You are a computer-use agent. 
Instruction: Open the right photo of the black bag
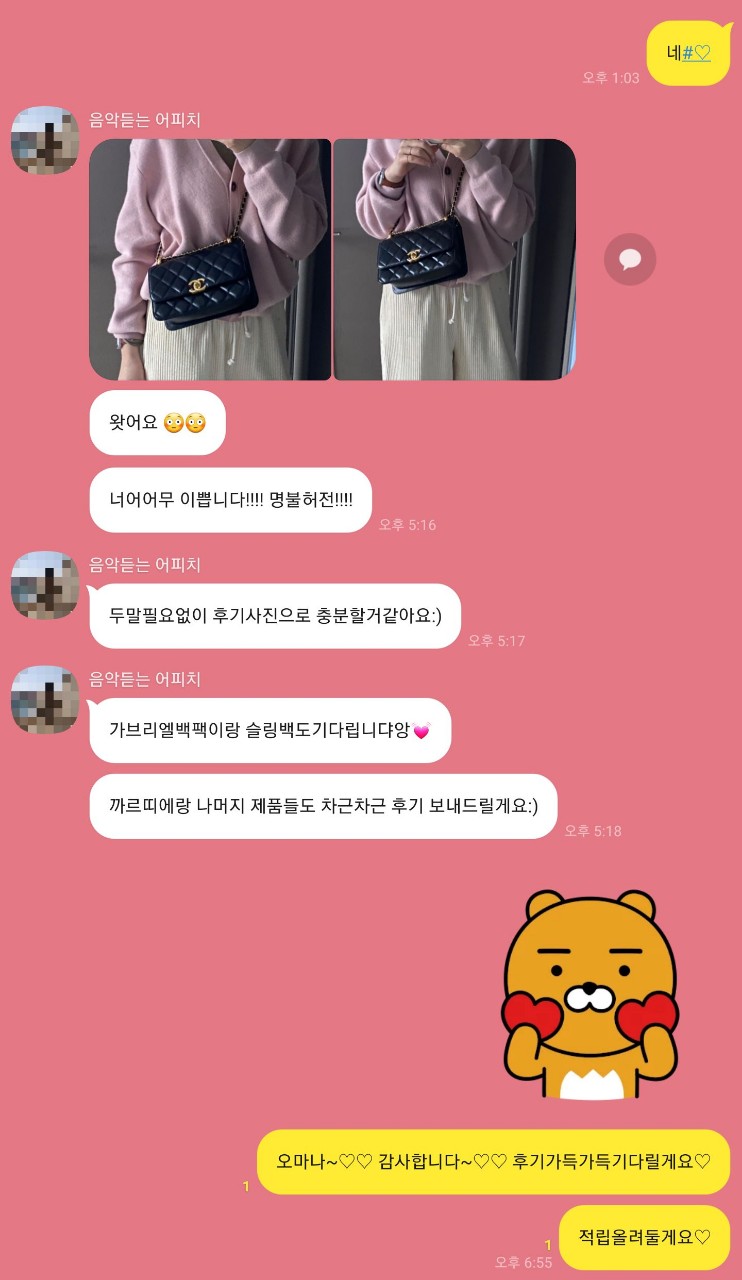(454, 260)
